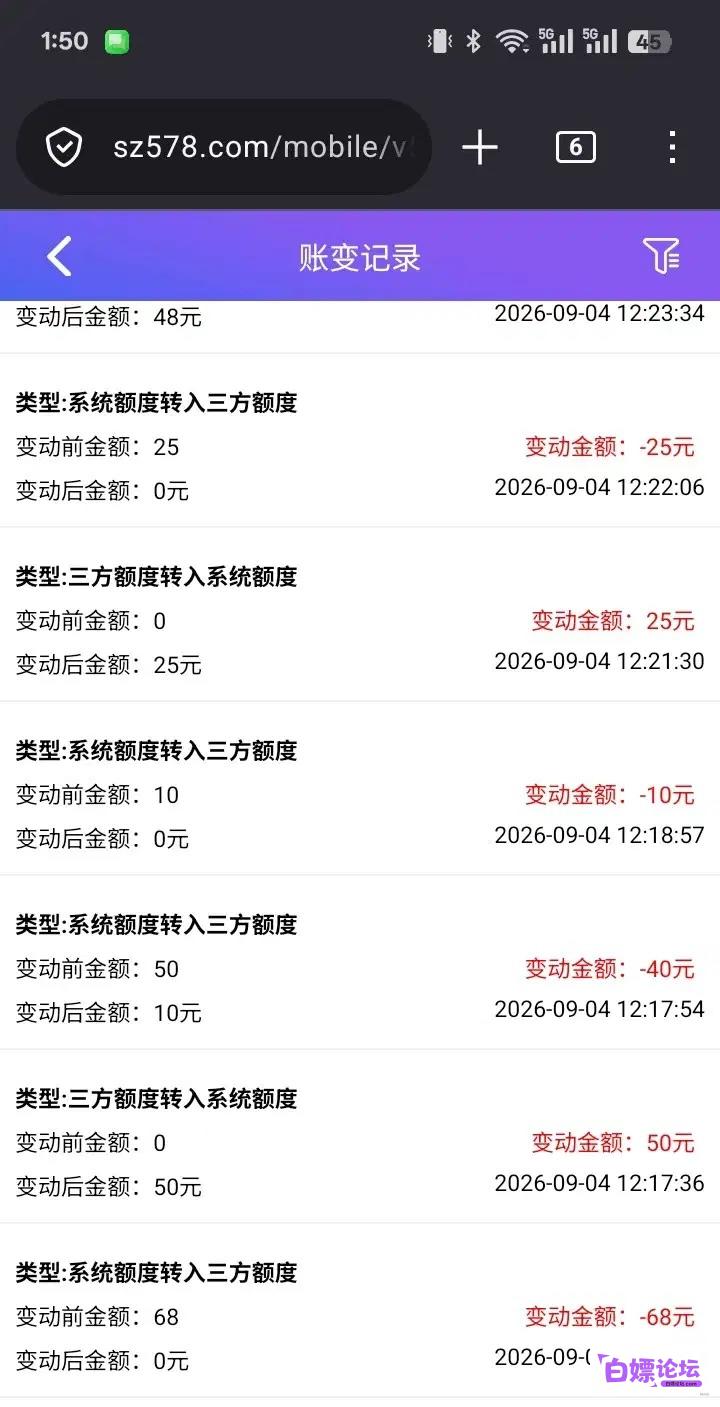Open a new browser tab

click(480, 148)
